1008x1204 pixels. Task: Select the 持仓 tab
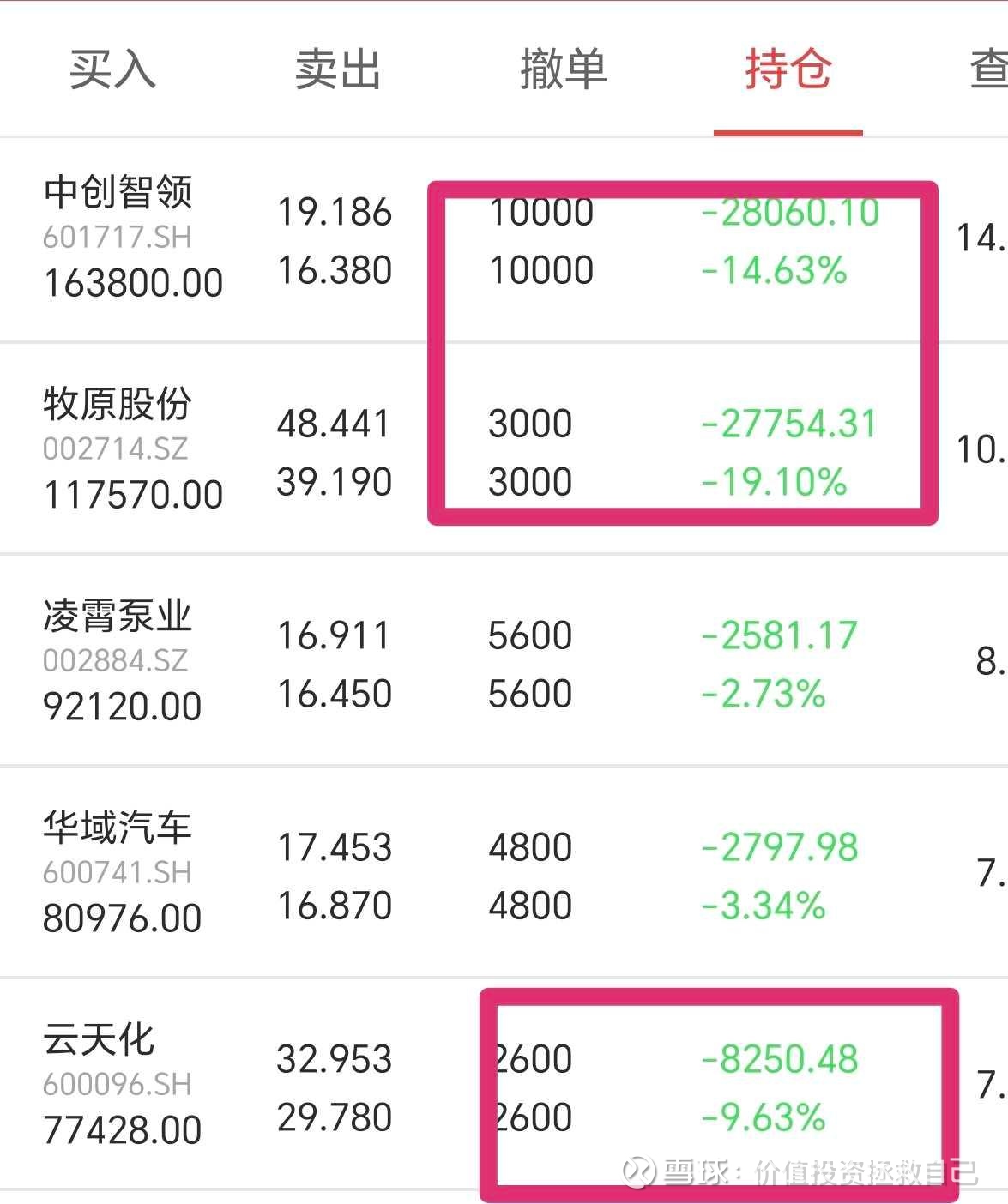click(x=788, y=69)
